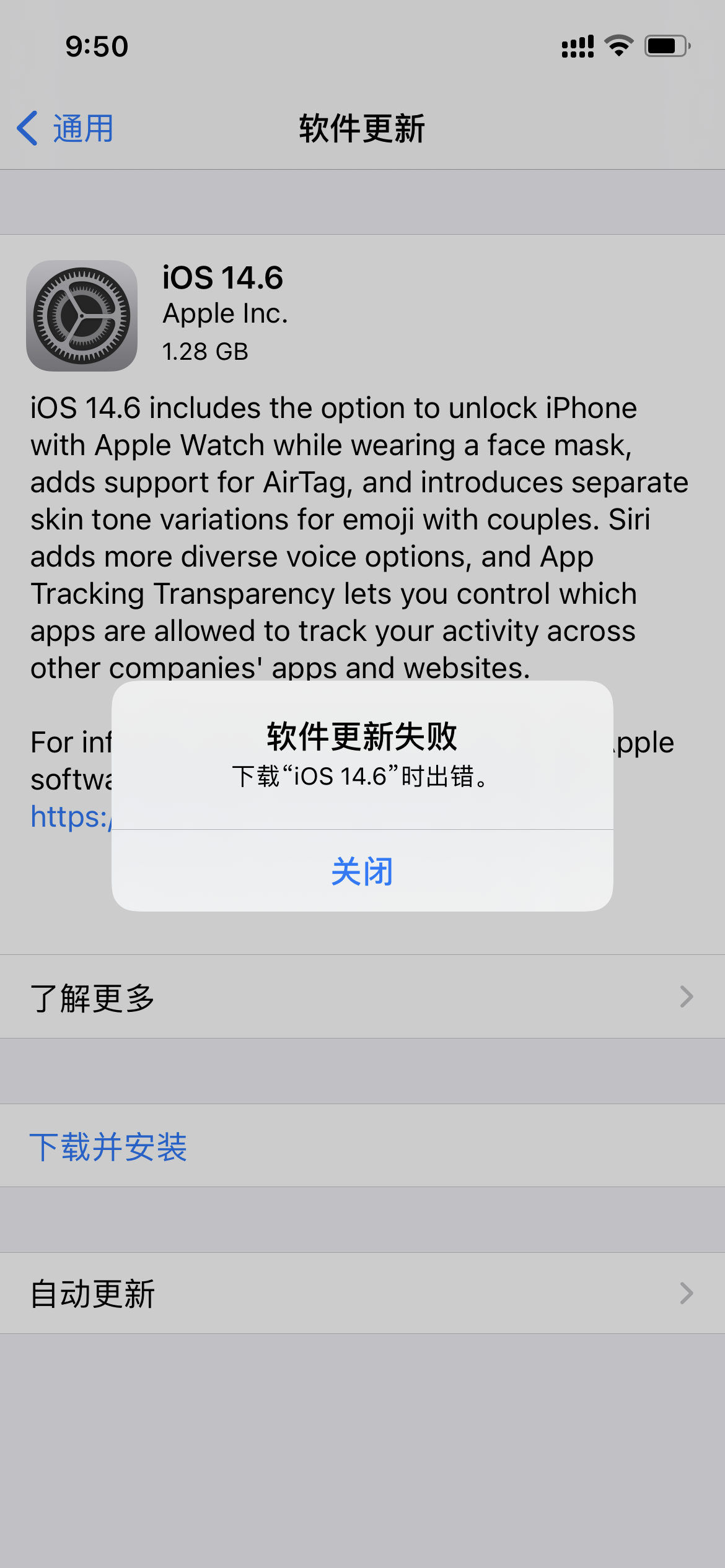The image size is (725, 1568).
Task: Dismiss the update failed alert with 关闭
Action: click(362, 871)
